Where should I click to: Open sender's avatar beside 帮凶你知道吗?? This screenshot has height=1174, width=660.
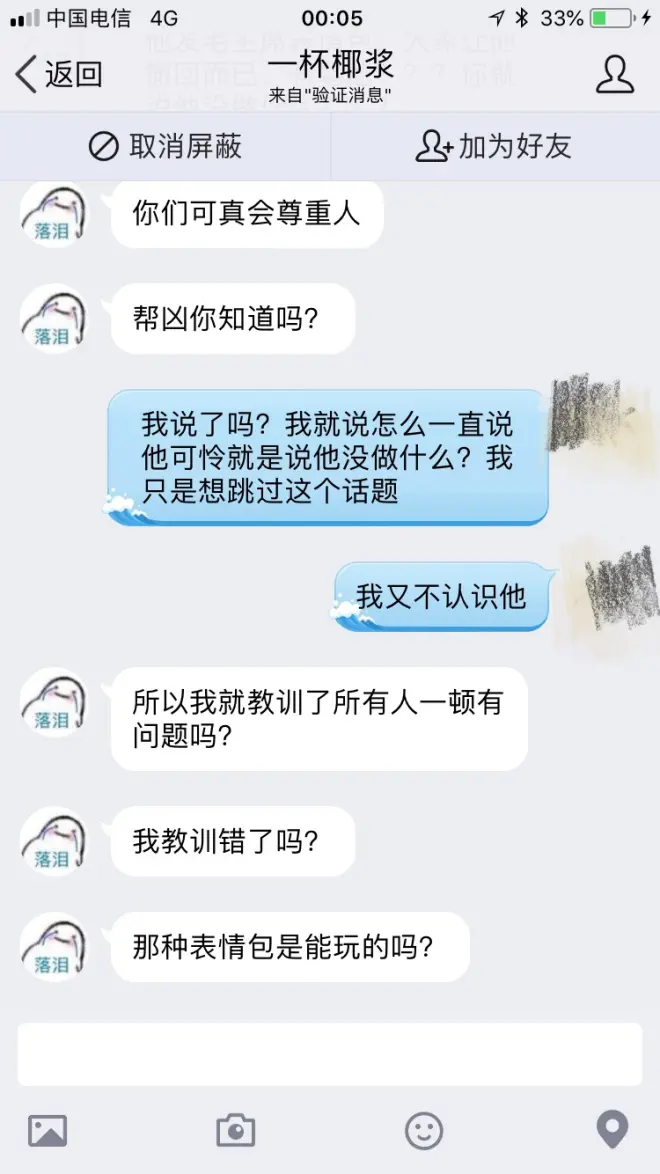click(x=52, y=319)
